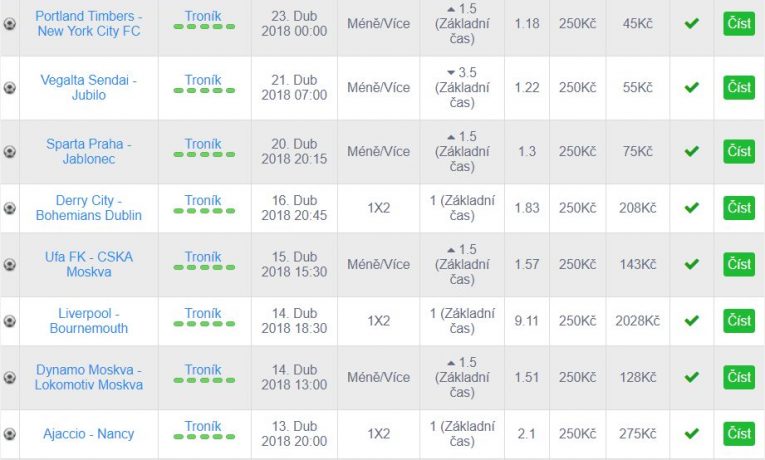Open Derry City - Bohemians Dublin match link

(88, 208)
